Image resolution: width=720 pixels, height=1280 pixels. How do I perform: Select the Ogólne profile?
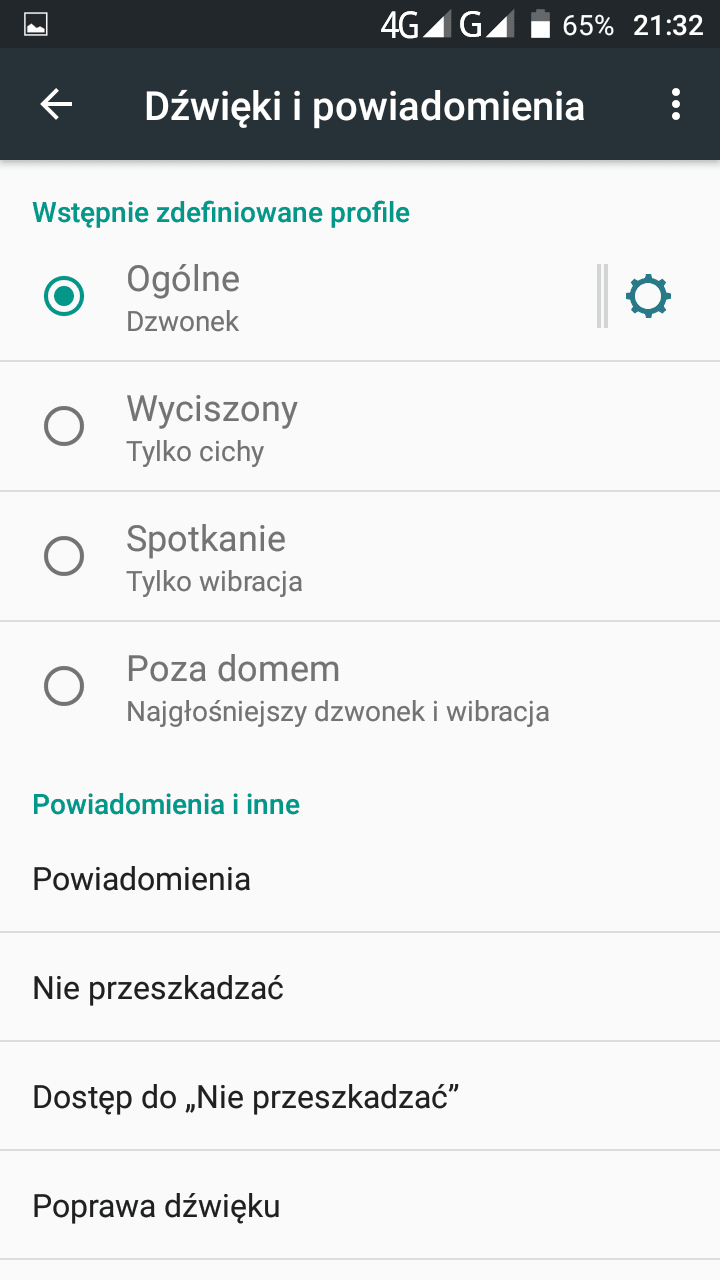coord(300,296)
